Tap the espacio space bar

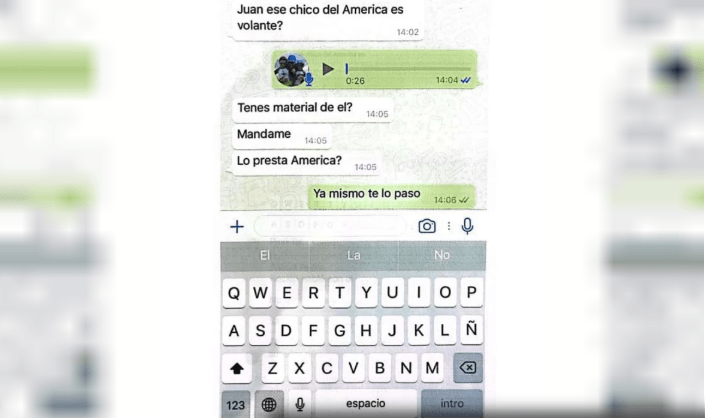365,404
